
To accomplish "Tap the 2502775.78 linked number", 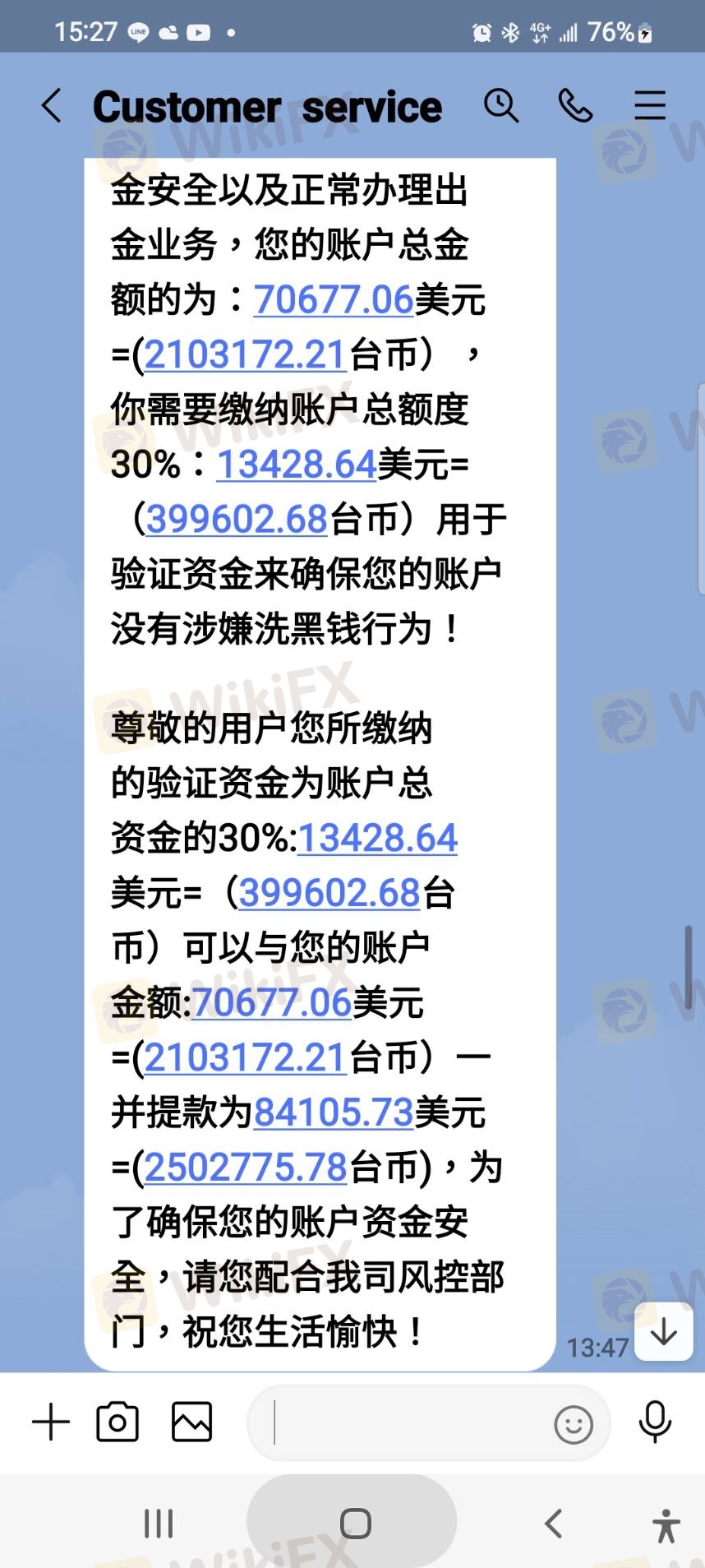I will pyautogui.click(x=246, y=1168).
